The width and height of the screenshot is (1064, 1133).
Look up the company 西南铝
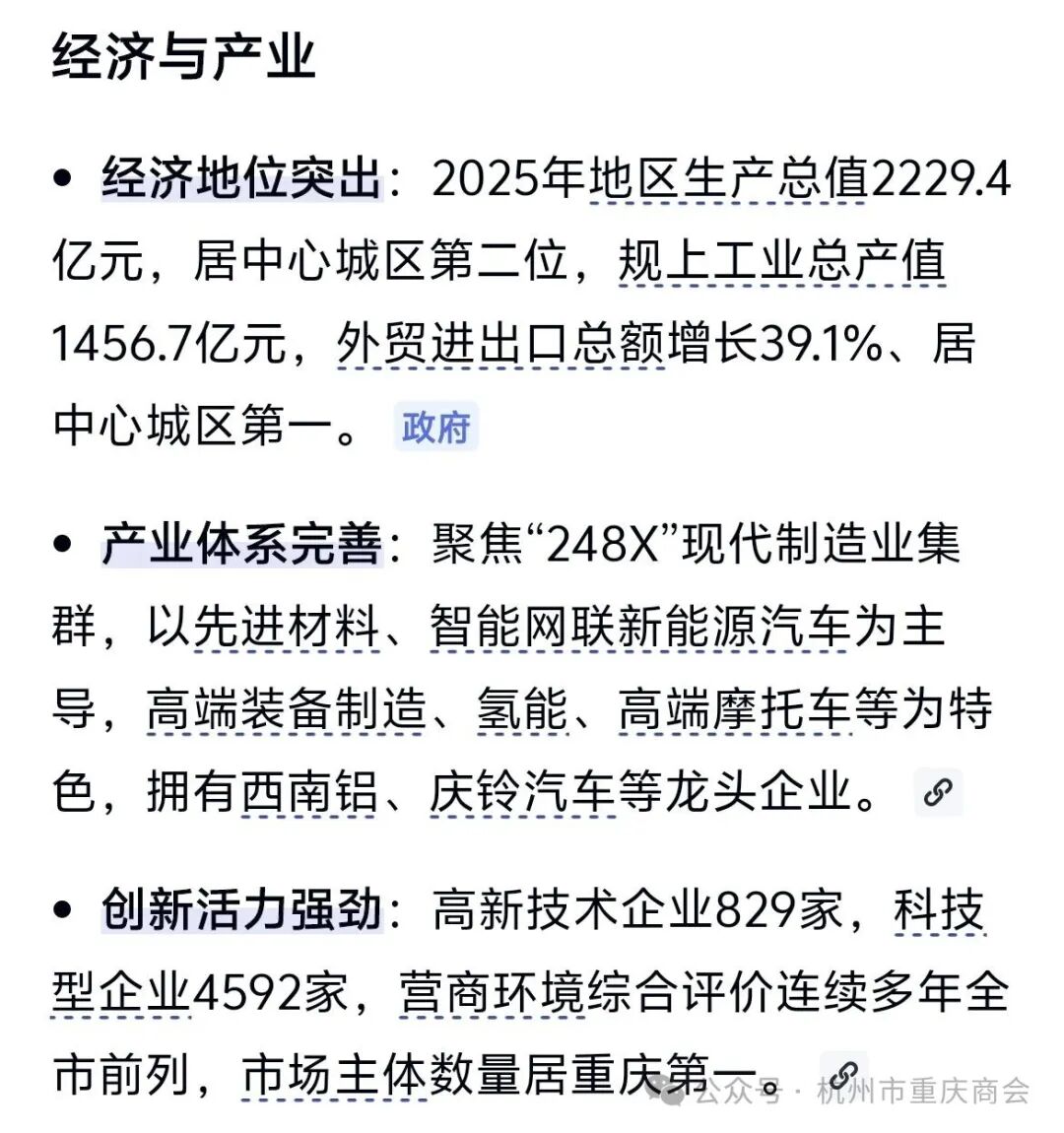309,791
